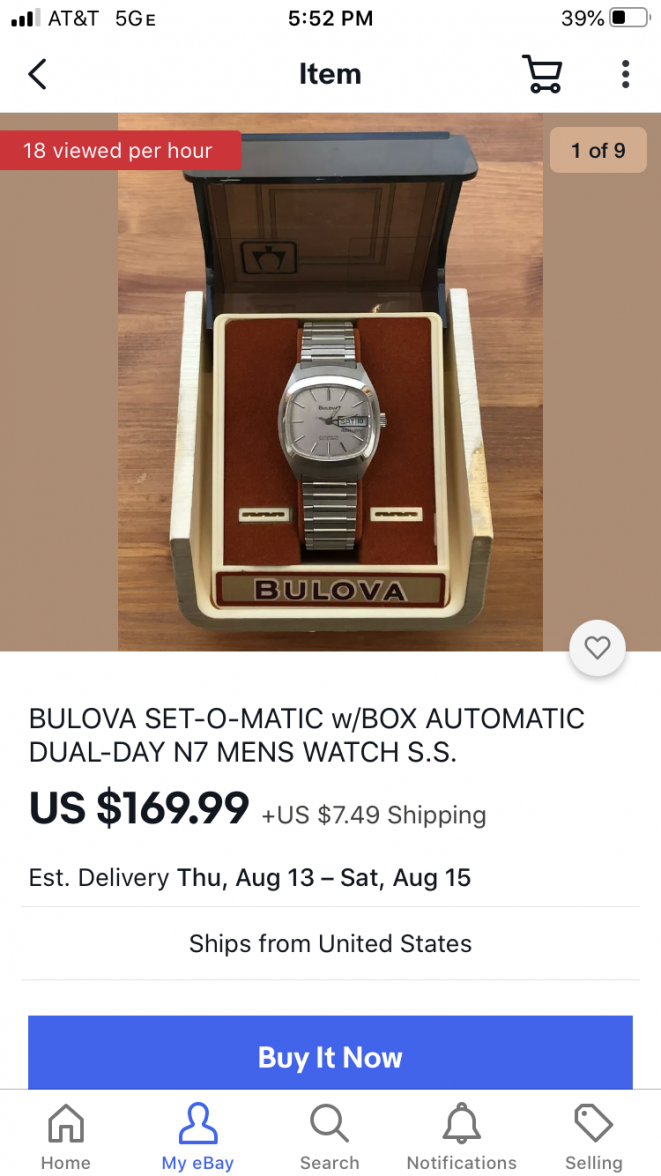
Task: Open the shopping cart
Action: click(542, 74)
